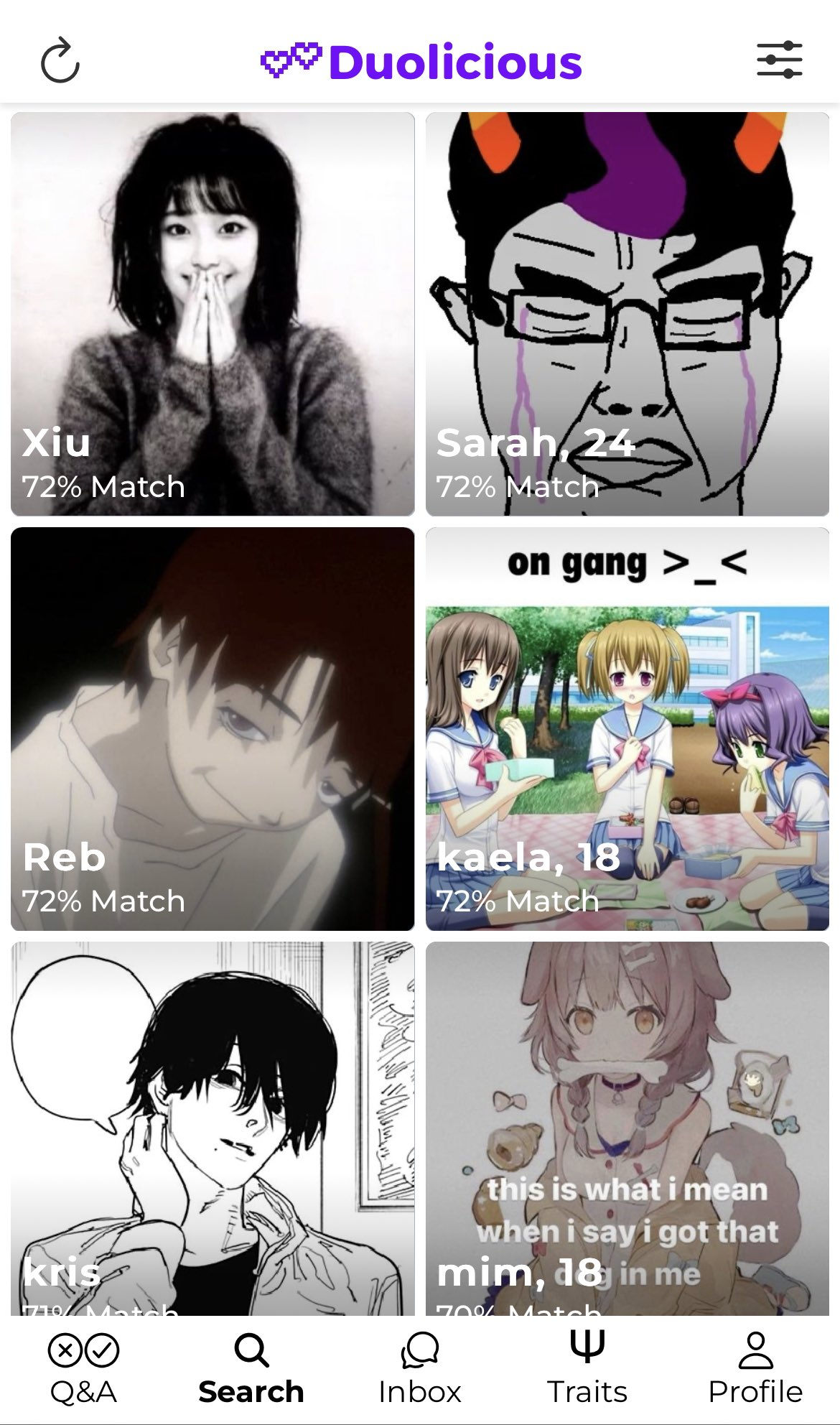Image resolution: width=840 pixels, height=1425 pixels.
Task: Select the Search tab
Action: pyautogui.click(x=251, y=1370)
